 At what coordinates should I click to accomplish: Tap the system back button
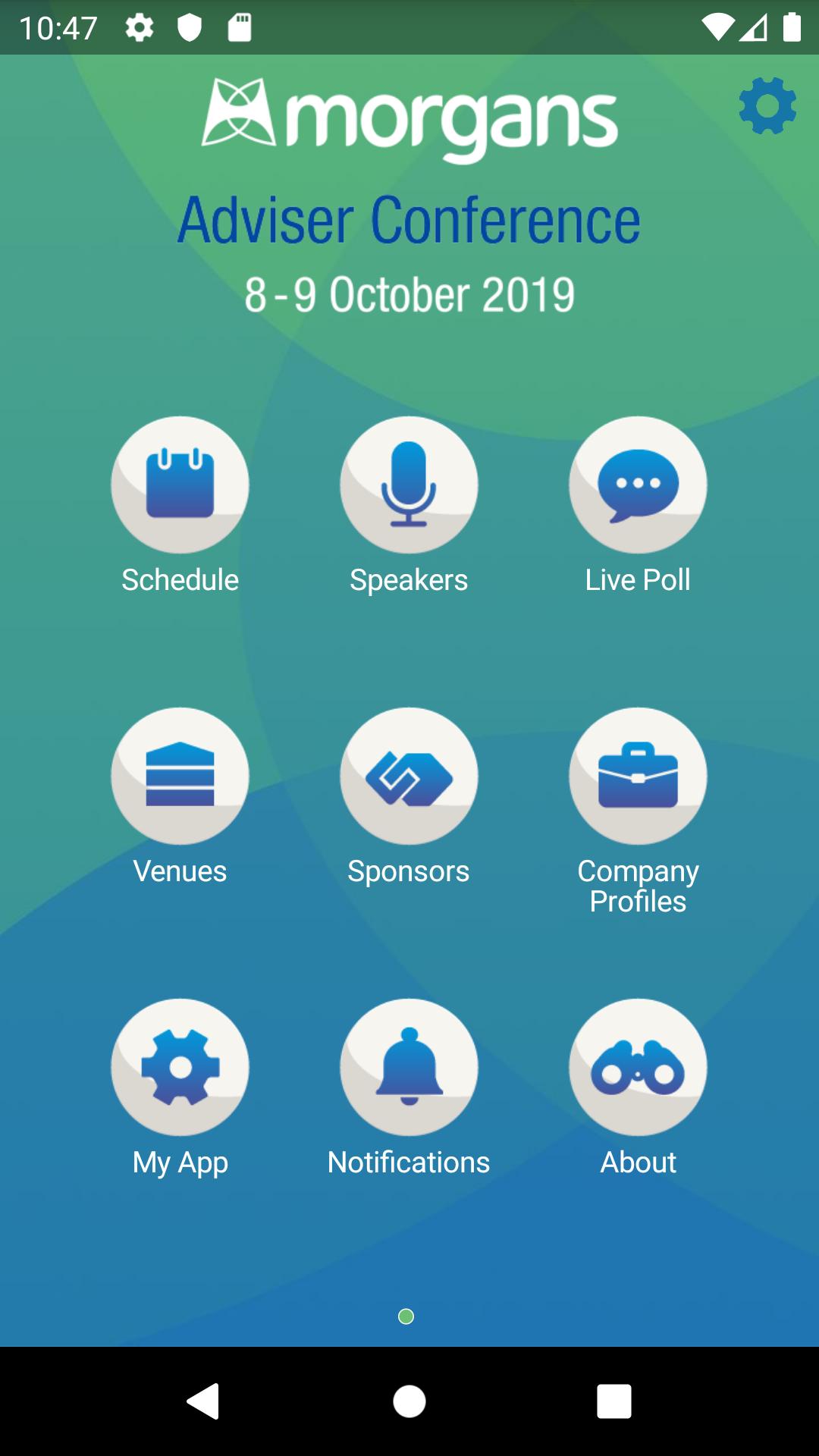(x=203, y=1401)
